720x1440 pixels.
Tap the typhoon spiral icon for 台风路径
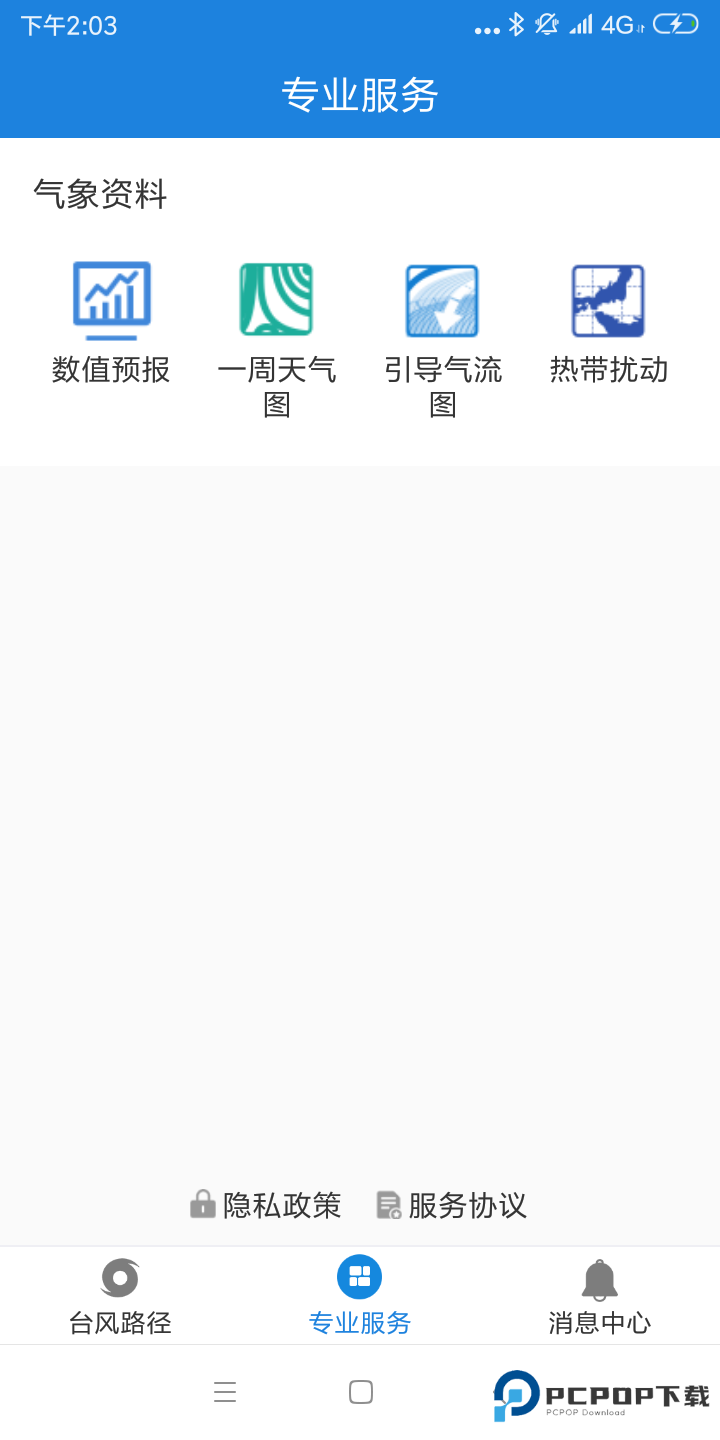[x=119, y=1277]
